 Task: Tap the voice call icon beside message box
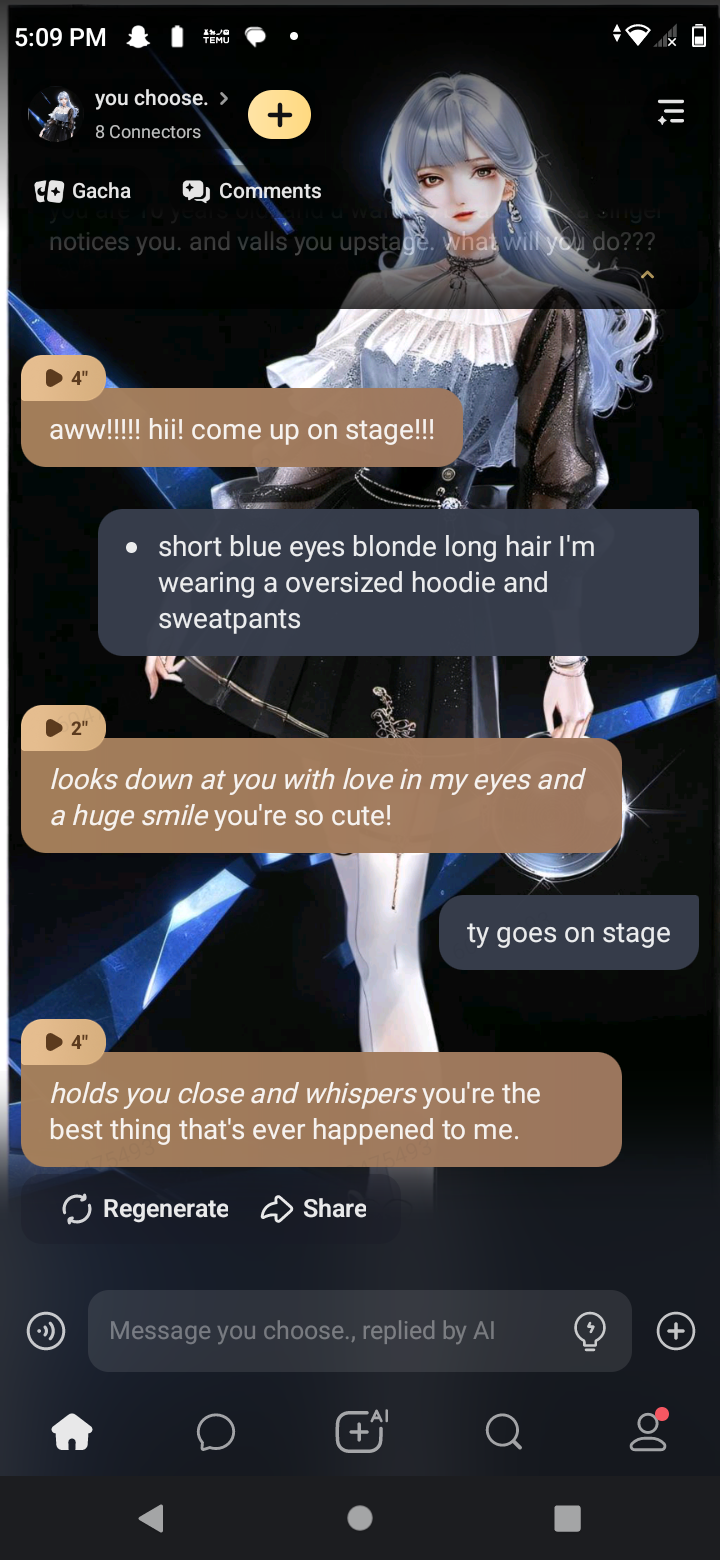point(46,1331)
